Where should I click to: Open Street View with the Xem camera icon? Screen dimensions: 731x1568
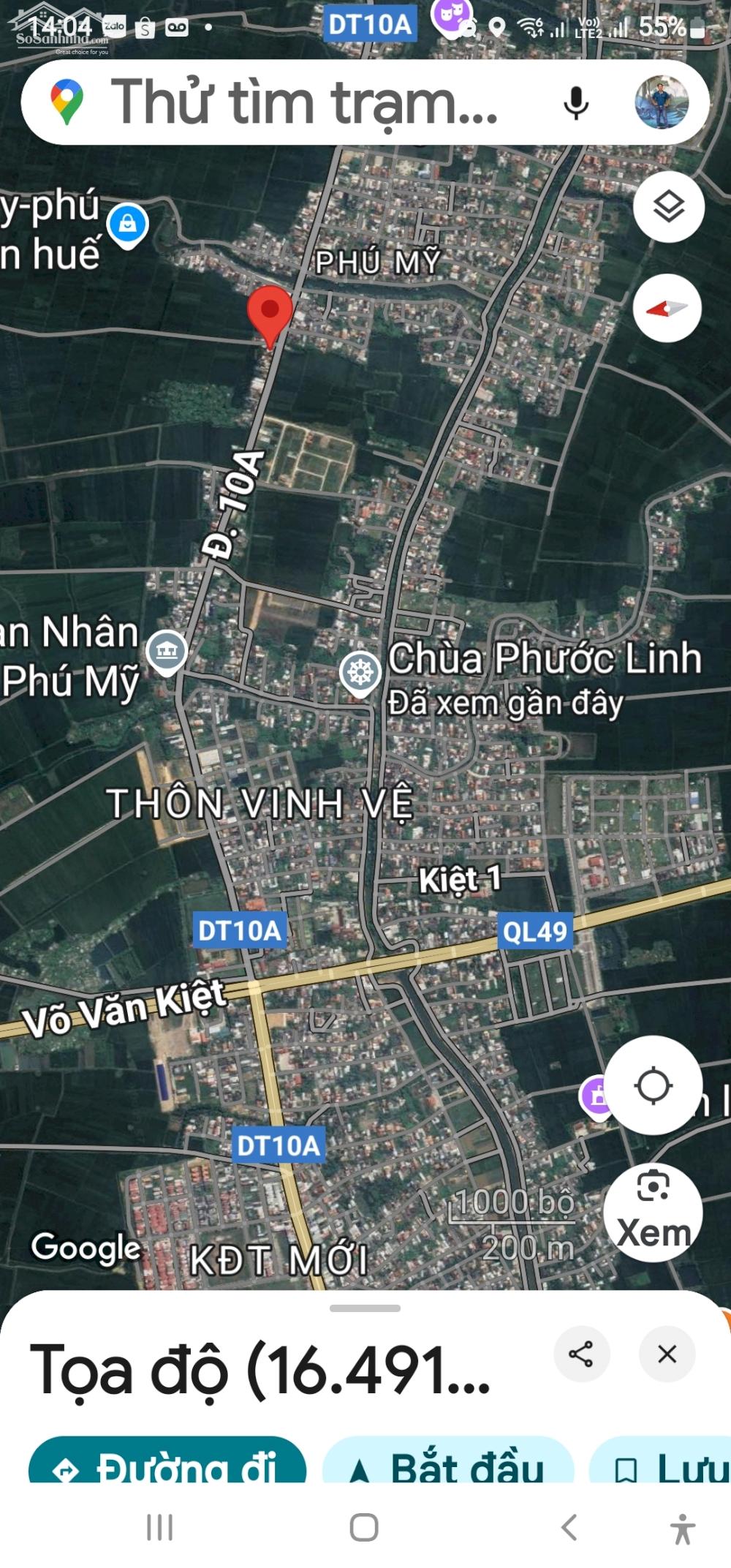tap(653, 1199)
